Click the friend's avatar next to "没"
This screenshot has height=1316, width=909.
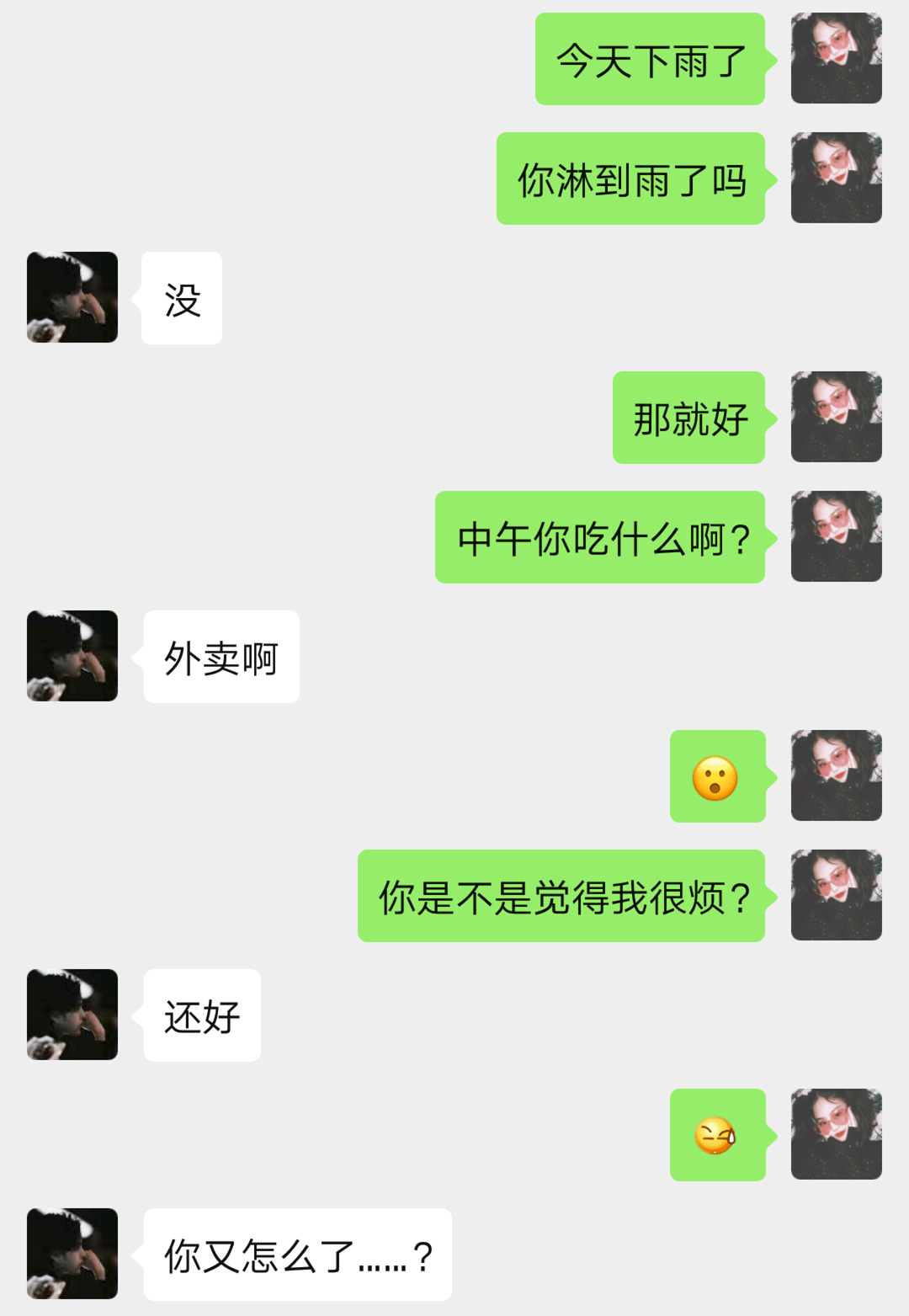coord(72,297)
